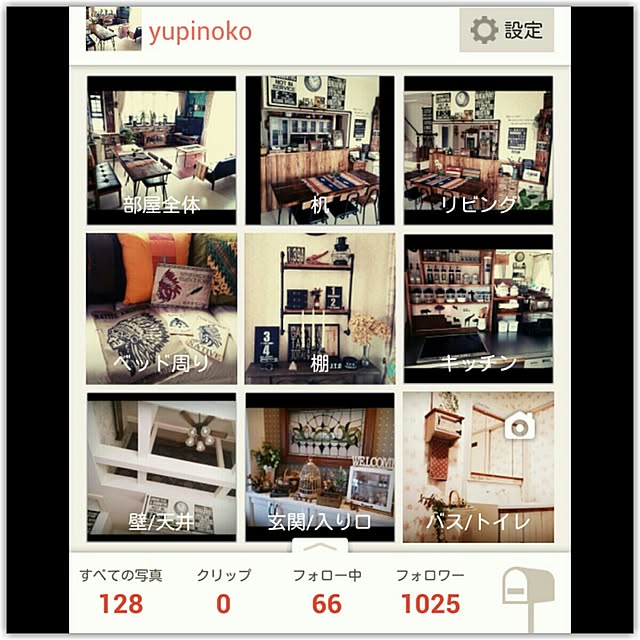This screenshot has width=640, height=640.
Task: View すべての写真 list of 128 photos
Action: point(121,592)
